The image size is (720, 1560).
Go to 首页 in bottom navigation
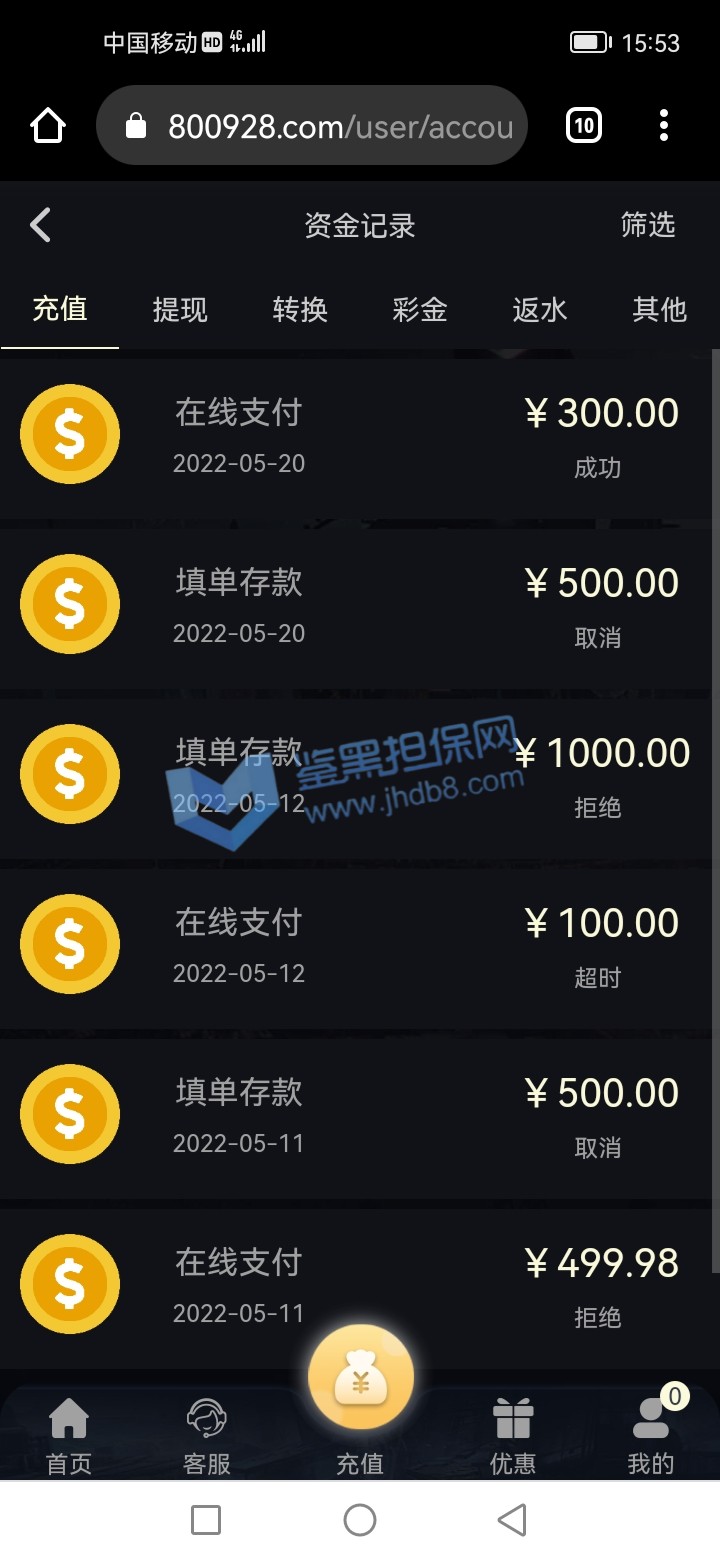pos(69,1437)
